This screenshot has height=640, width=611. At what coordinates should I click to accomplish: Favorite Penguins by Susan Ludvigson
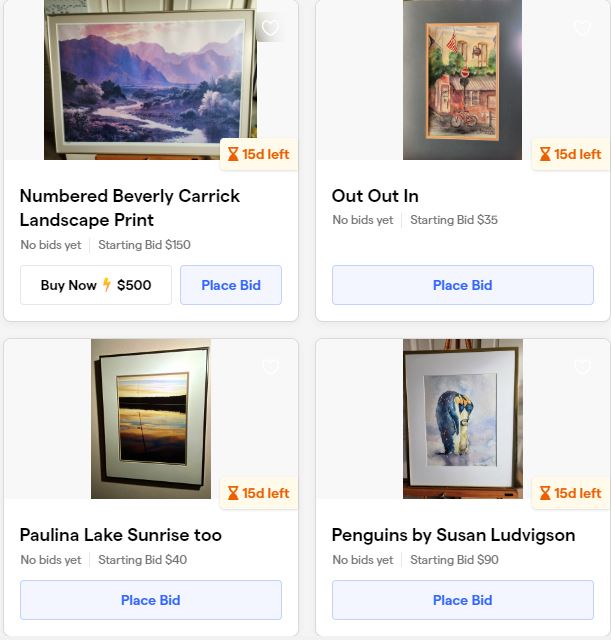coord(582,367)
